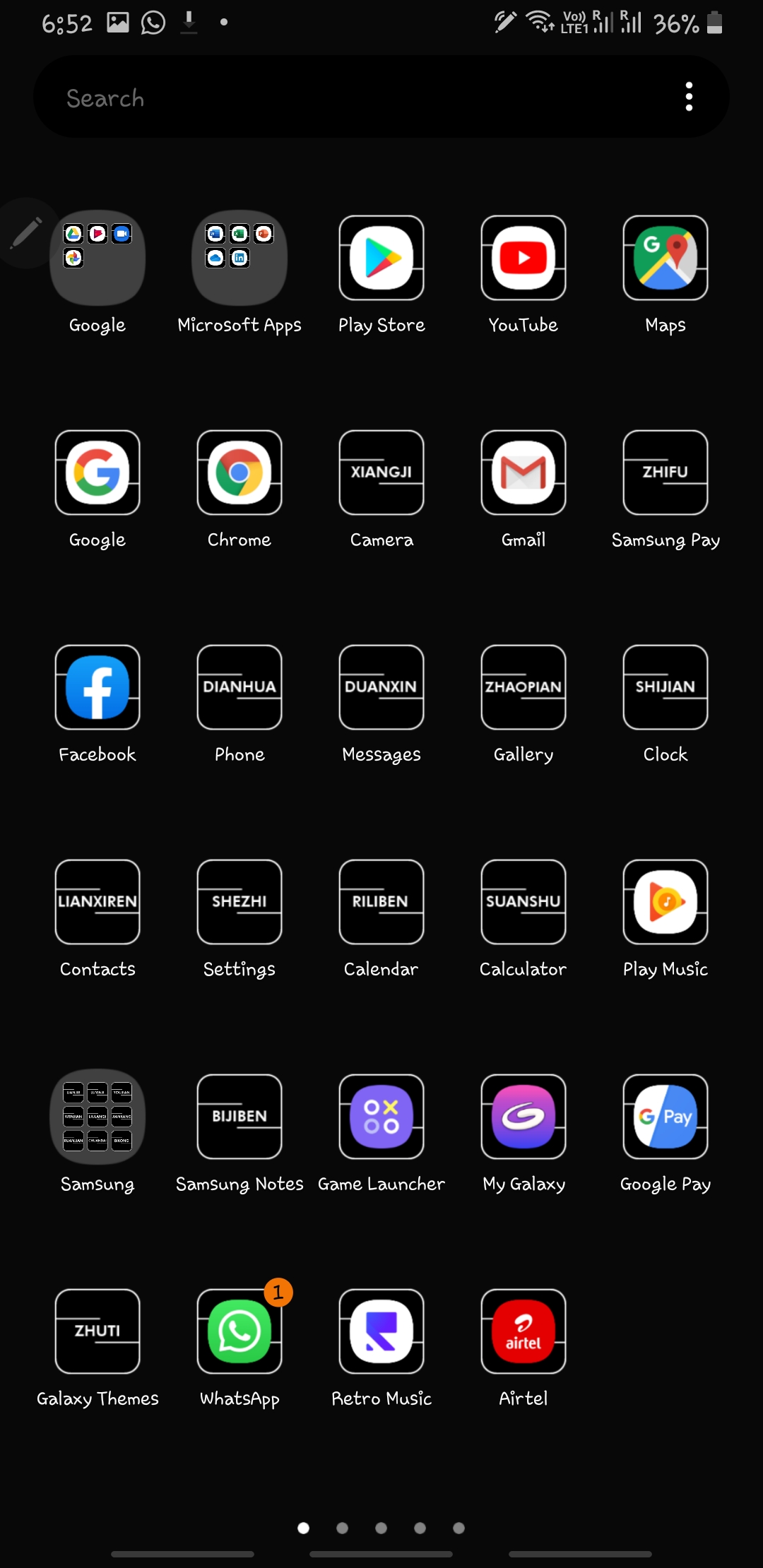
Task: Launch the Camera app
Action: point(381,473)
